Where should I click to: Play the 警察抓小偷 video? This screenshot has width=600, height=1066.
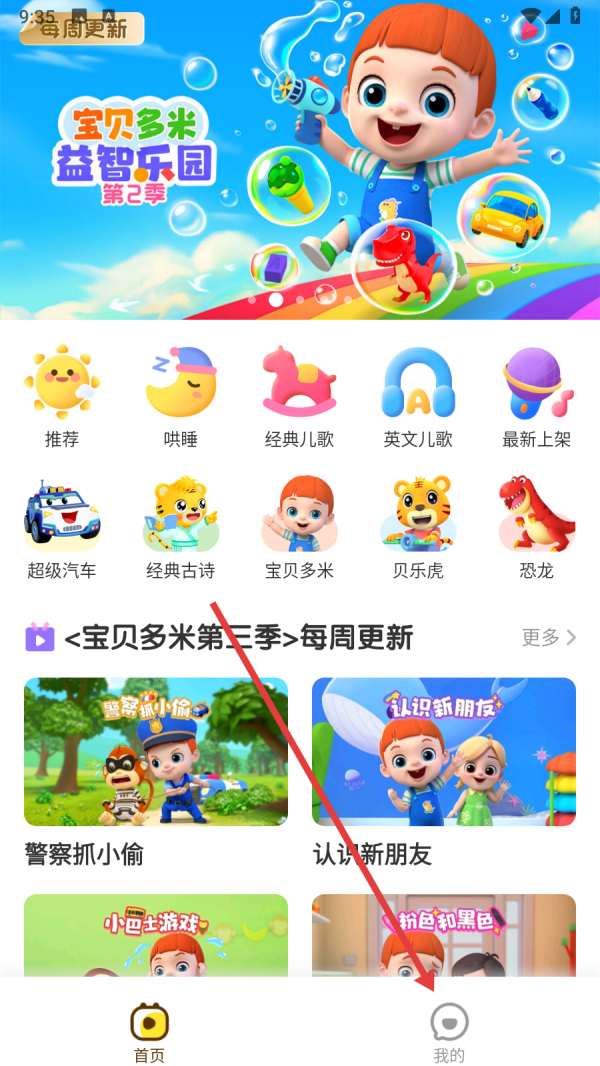tap(156, 752)
